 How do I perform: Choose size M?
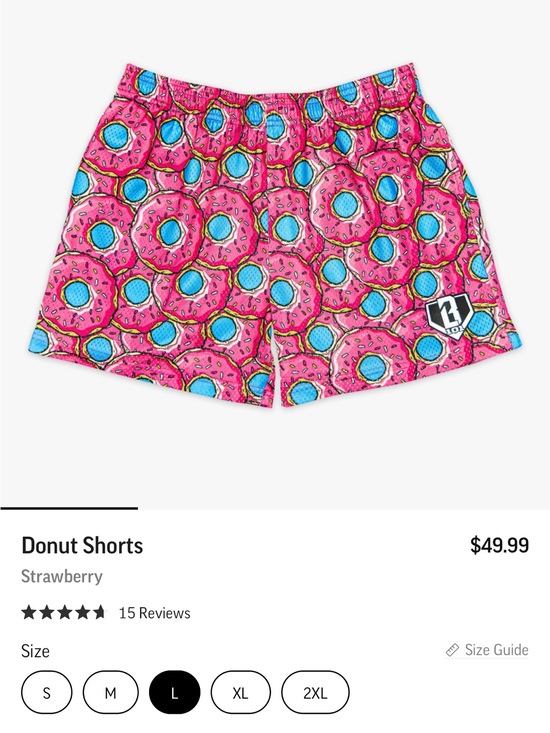click(x=110, y=692)
